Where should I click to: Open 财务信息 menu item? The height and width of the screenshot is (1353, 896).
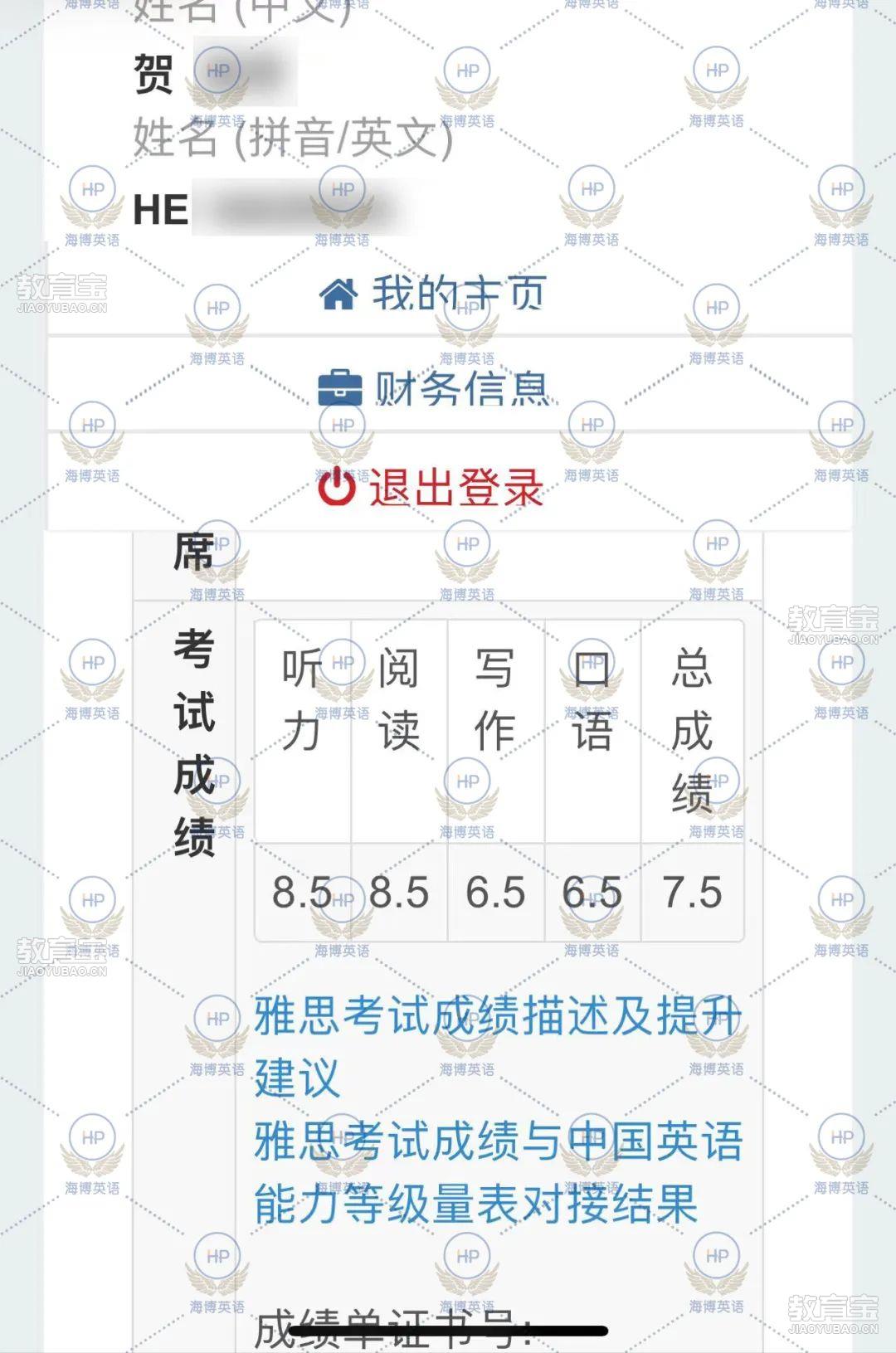pos(435,388)
